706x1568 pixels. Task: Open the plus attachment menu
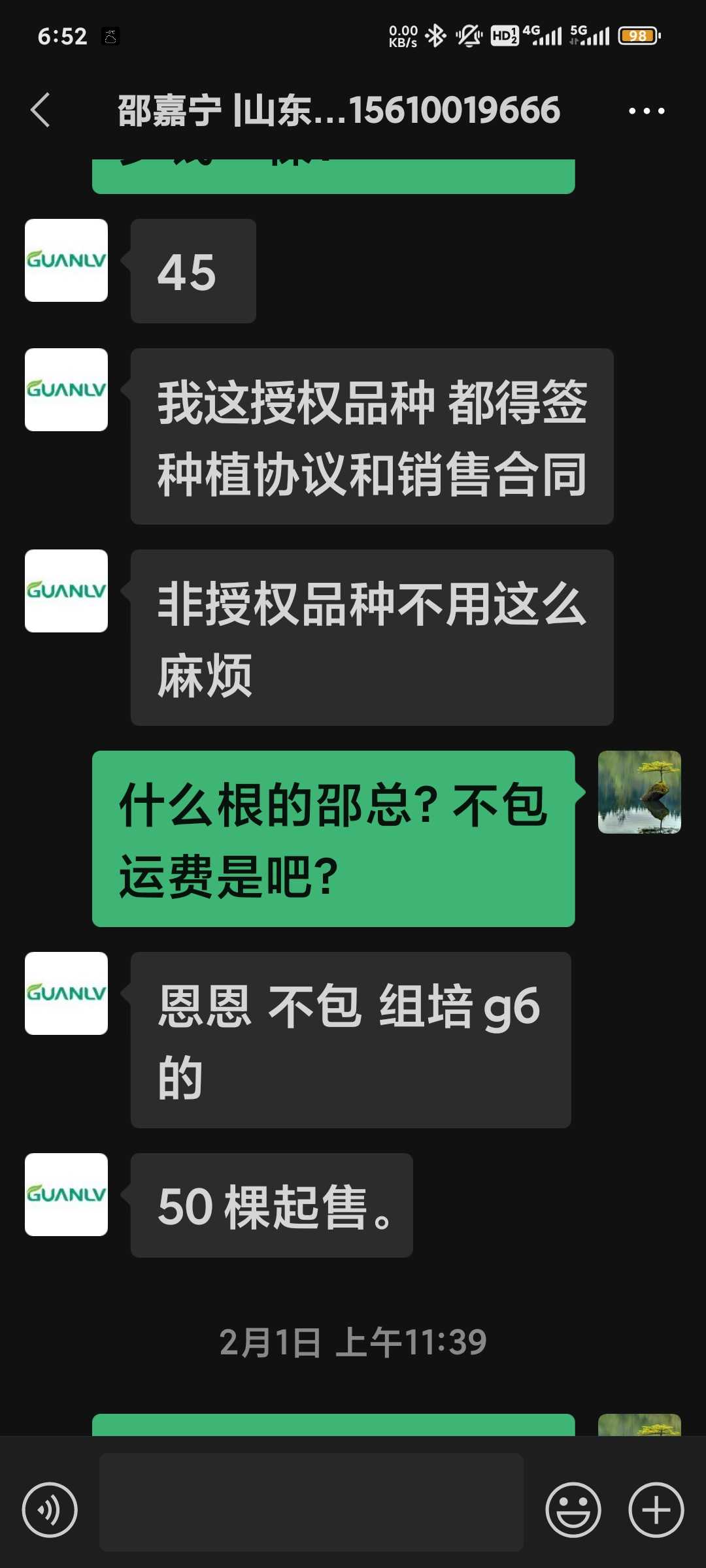pyautogui.click(x=656, y=1510)
